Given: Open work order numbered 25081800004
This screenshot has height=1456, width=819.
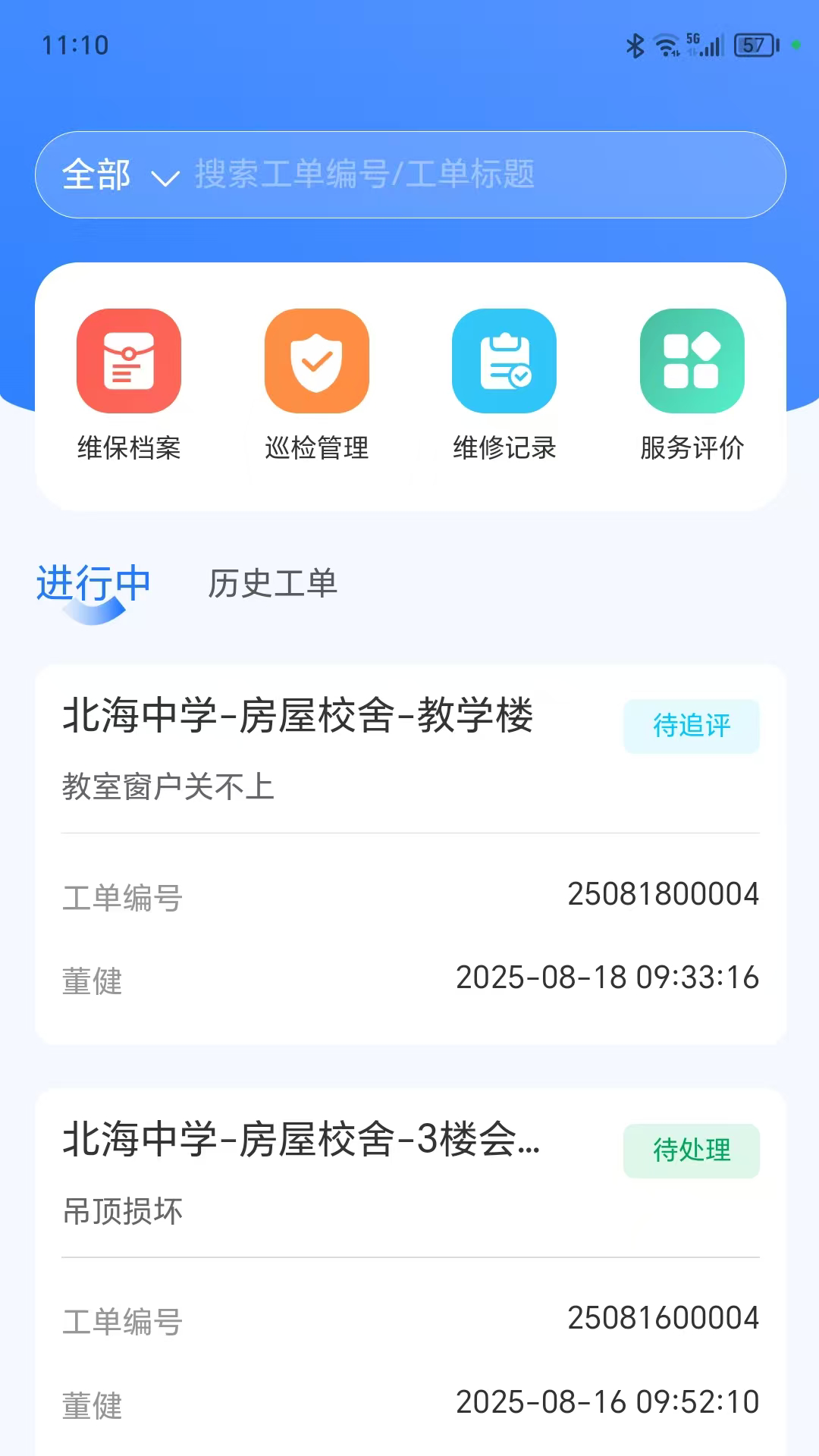Looking at the screenshot, I should coord(663,893).
